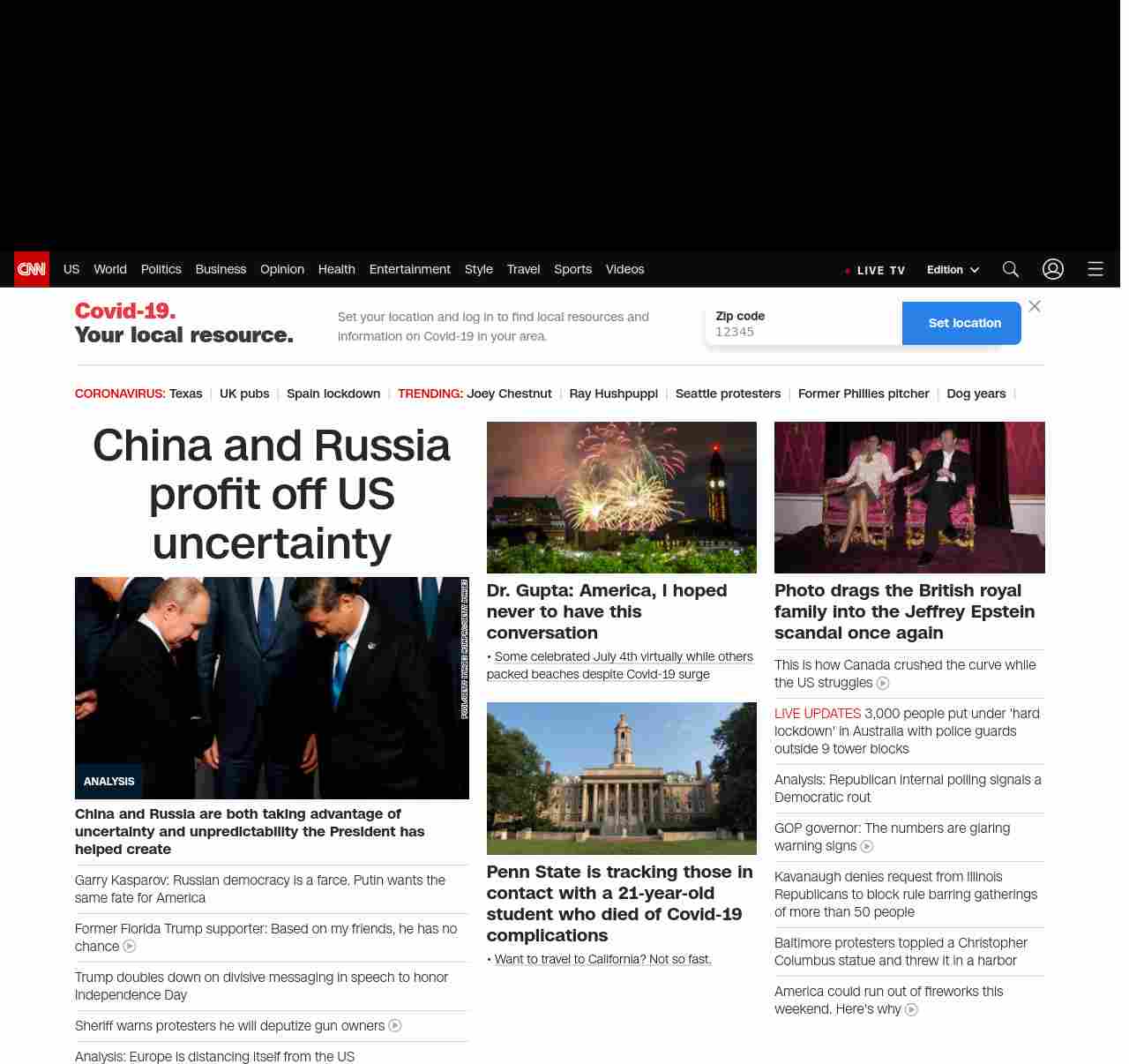Select the Sports section
This screenshot has height=1064, width=1129.
click(x=572, y=269)
